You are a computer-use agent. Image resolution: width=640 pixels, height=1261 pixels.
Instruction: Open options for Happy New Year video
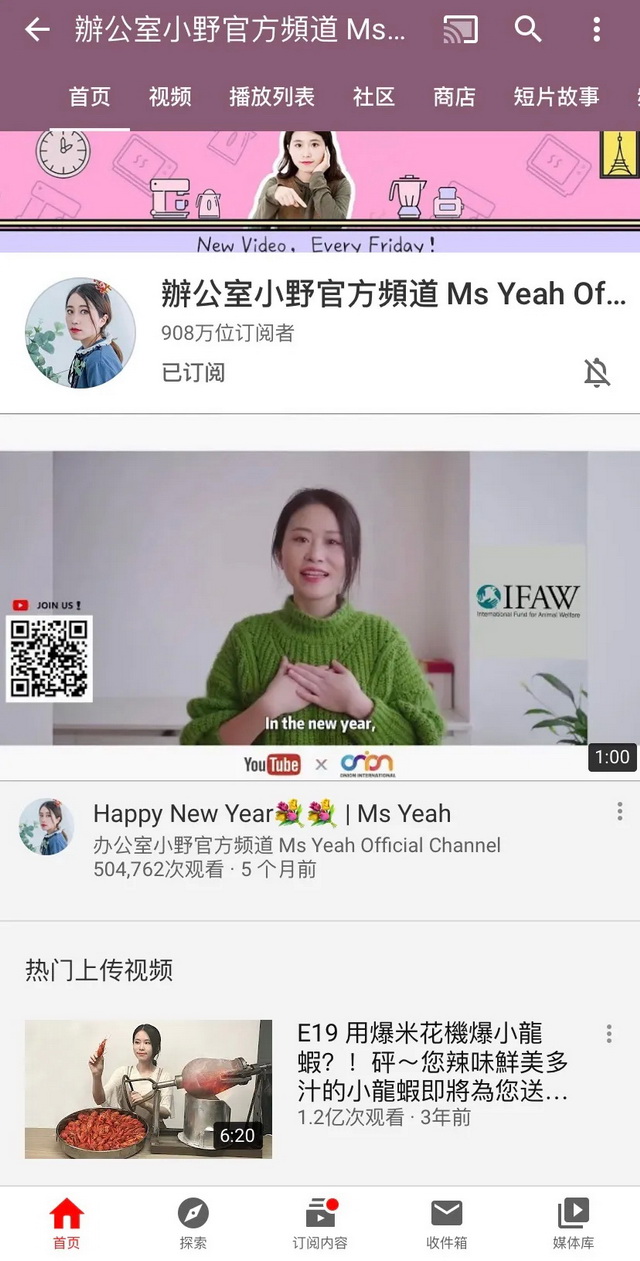[620, 811]
